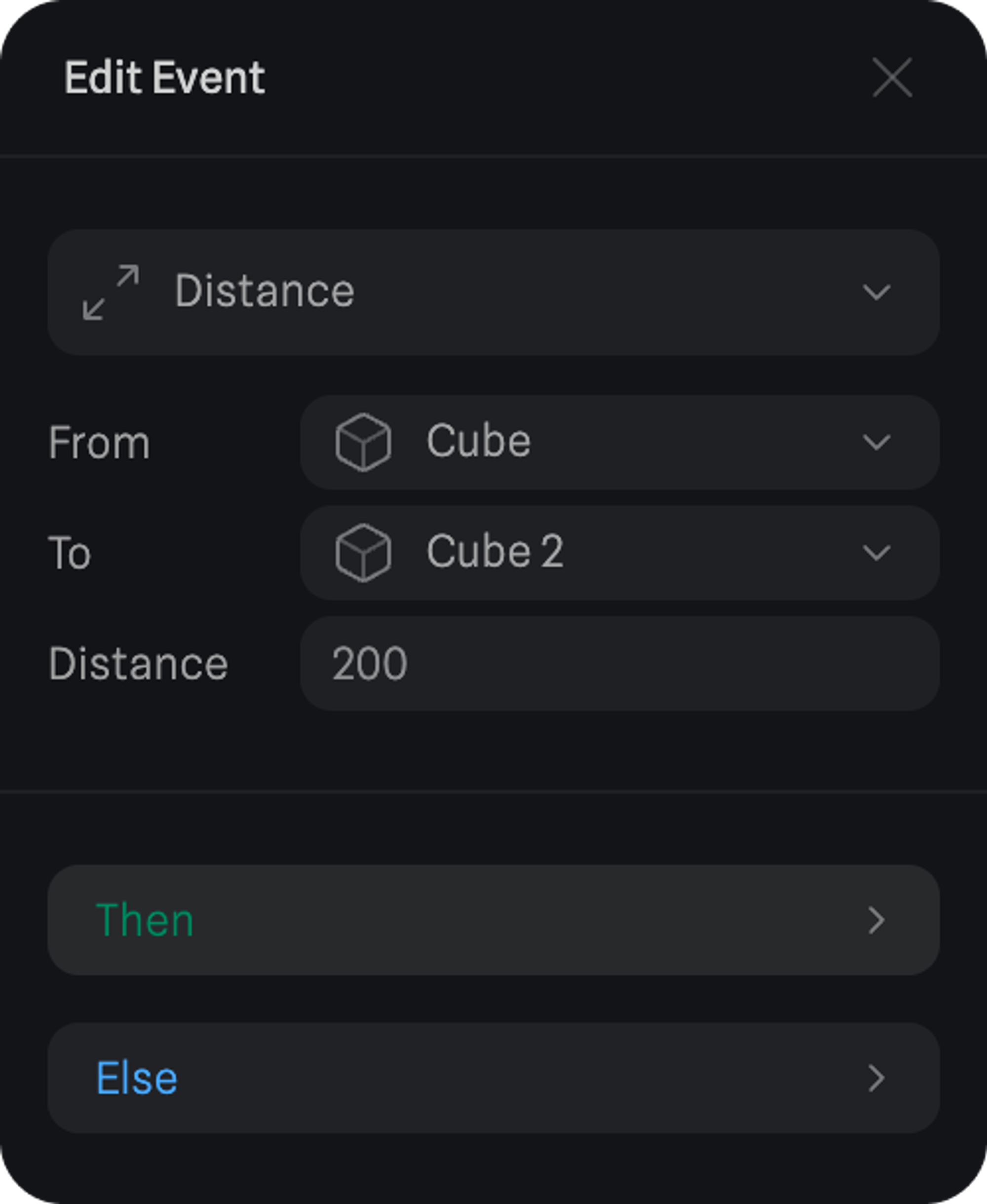
Task: Change the From object Cube
Action: point(619,442)
